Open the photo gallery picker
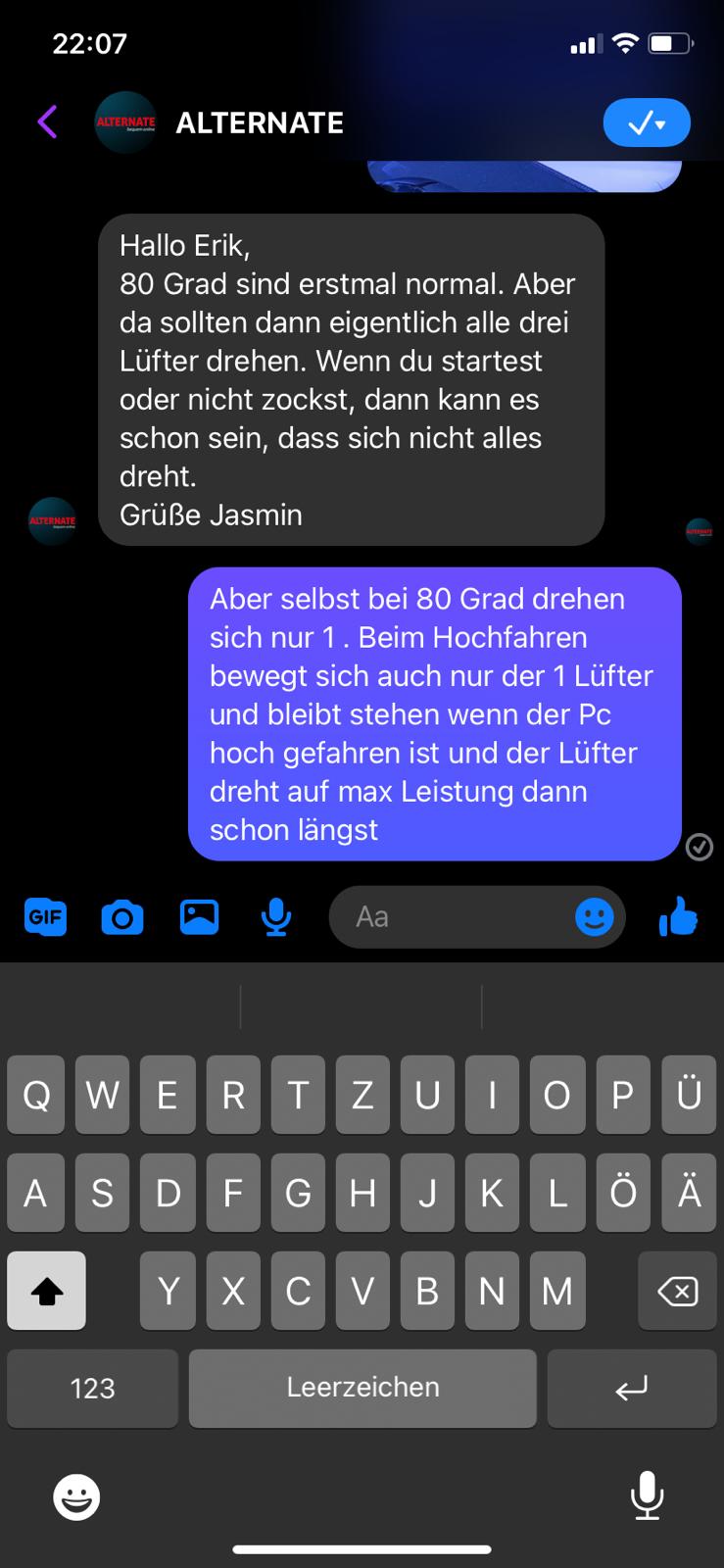This screenshot has height=1568, width=724. pos(199,917)
